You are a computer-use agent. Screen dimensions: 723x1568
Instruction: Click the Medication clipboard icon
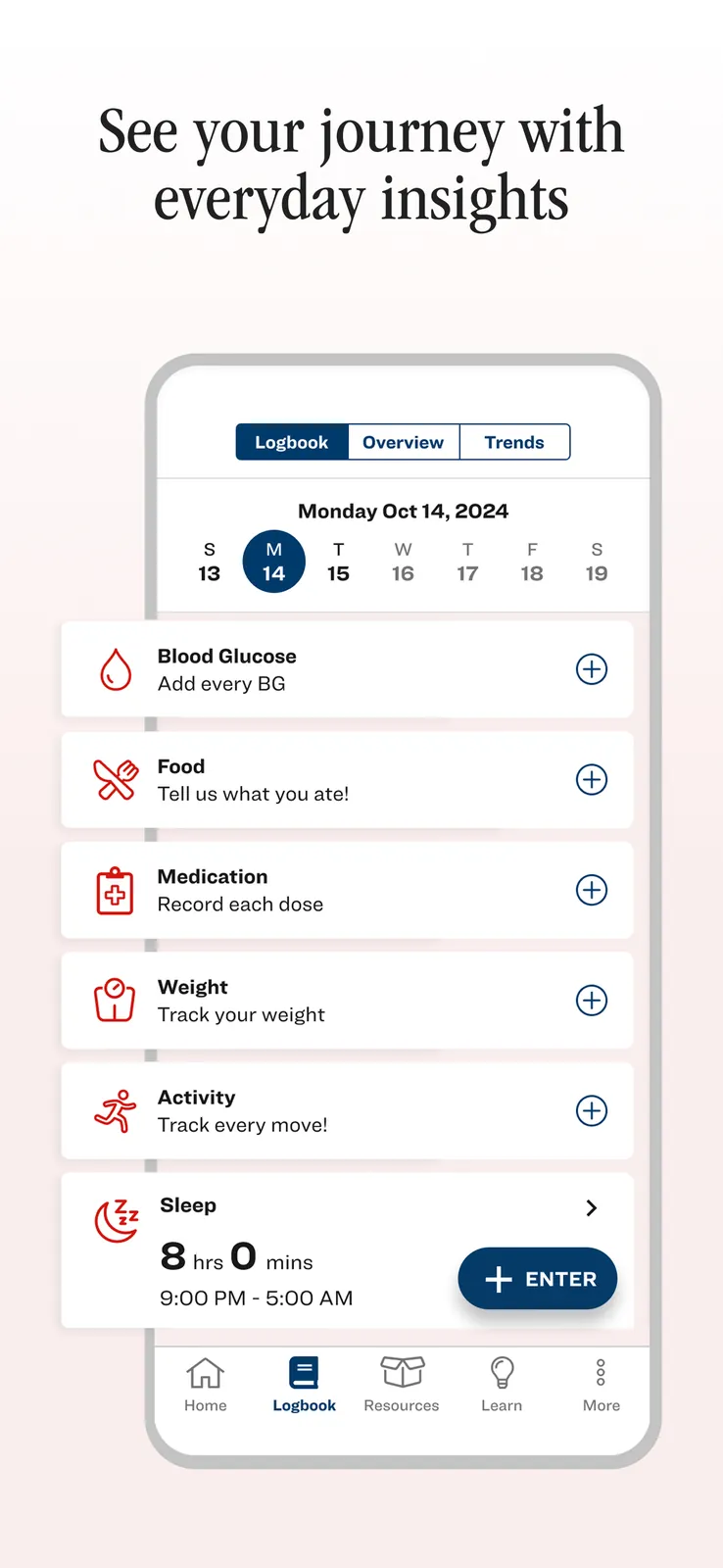pyautogui.click(x=116, y=891)
